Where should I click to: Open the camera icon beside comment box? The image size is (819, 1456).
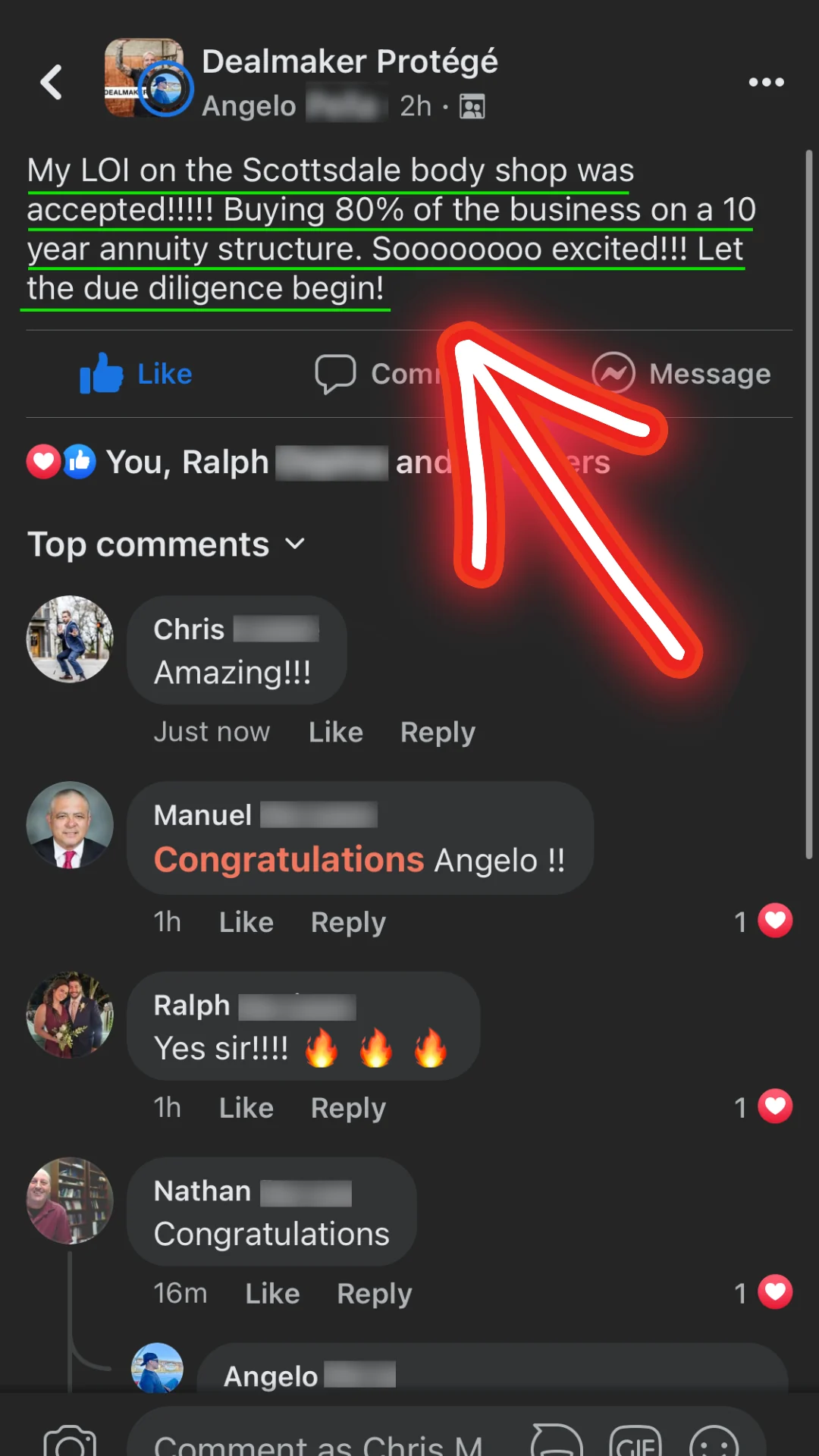[70, 1439]
